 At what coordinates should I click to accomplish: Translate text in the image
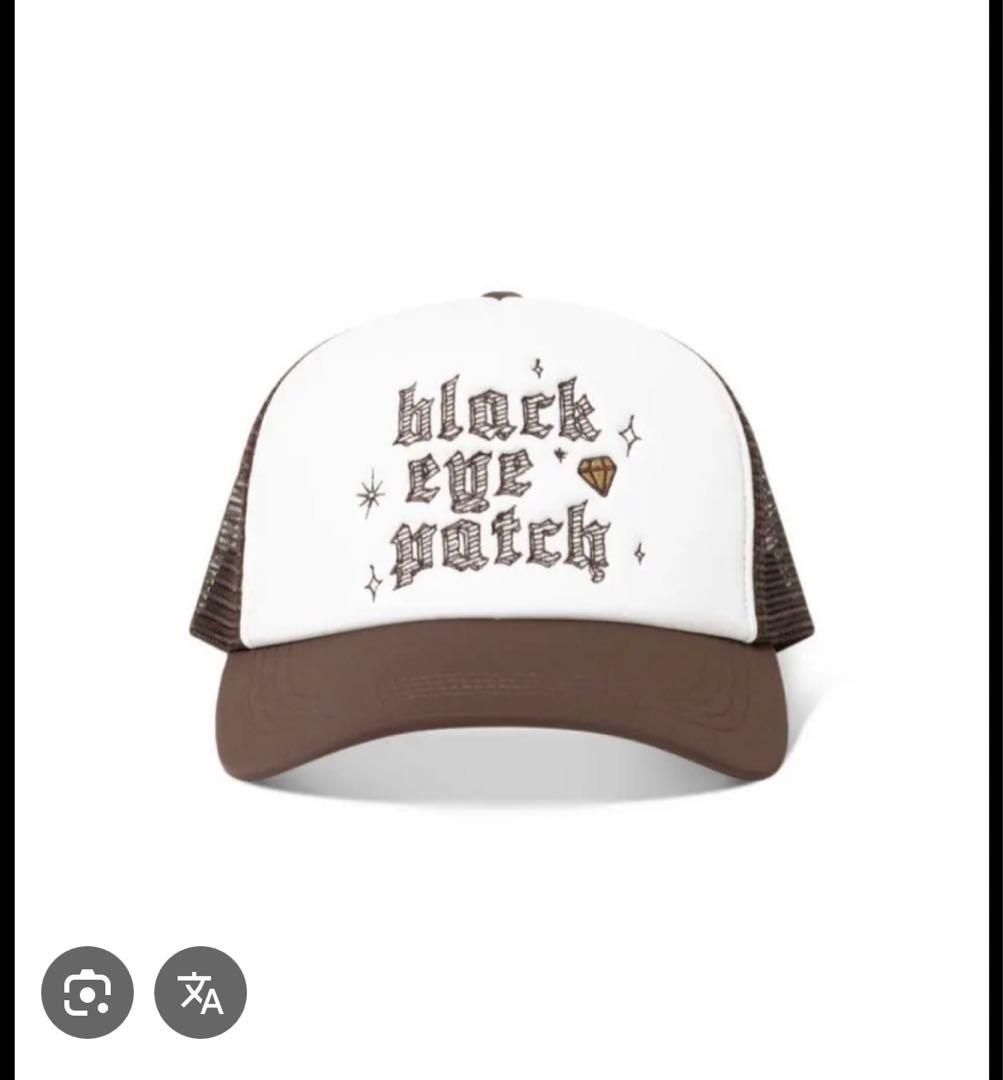[x=200, y=992]
